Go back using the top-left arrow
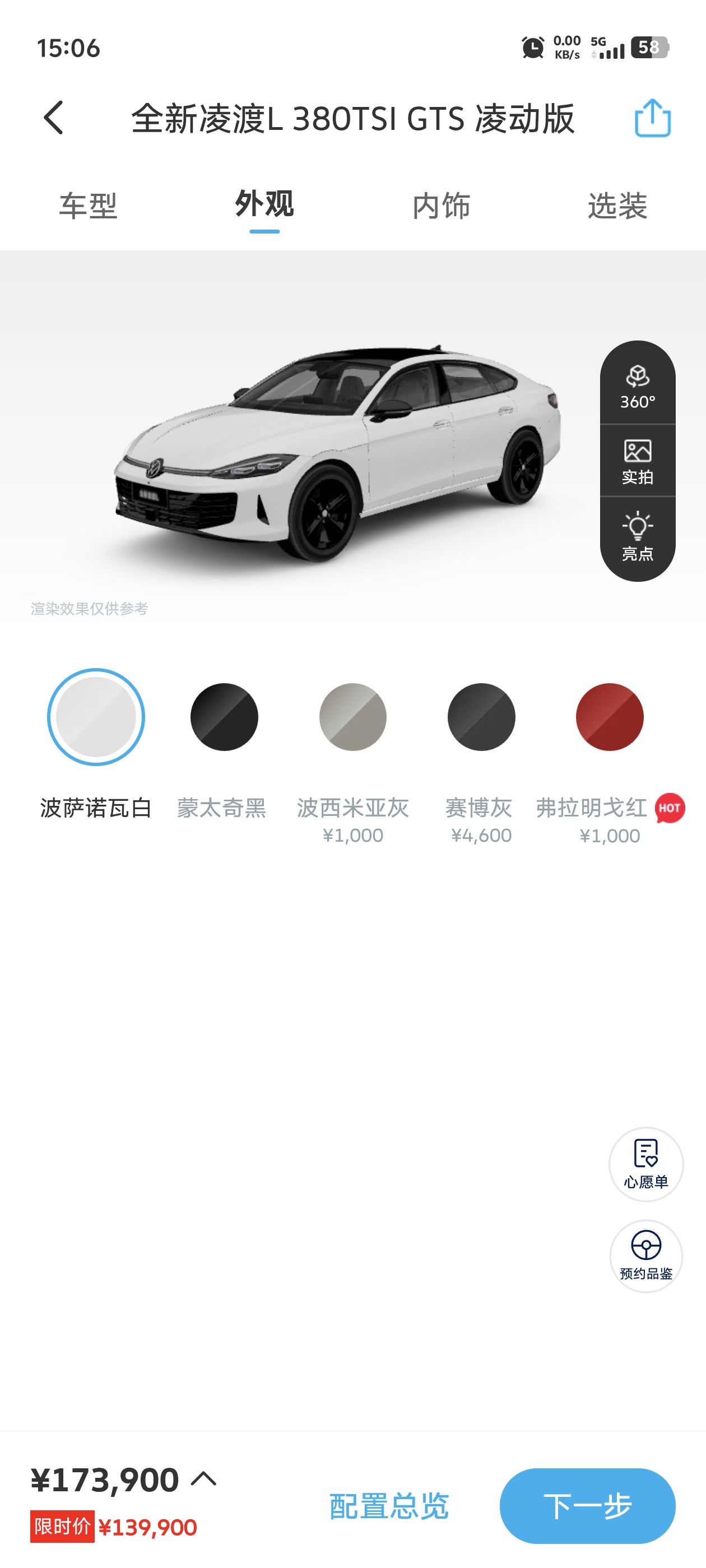The width and height of the screenshot is (706, 1568). click(x=54, y=118)
